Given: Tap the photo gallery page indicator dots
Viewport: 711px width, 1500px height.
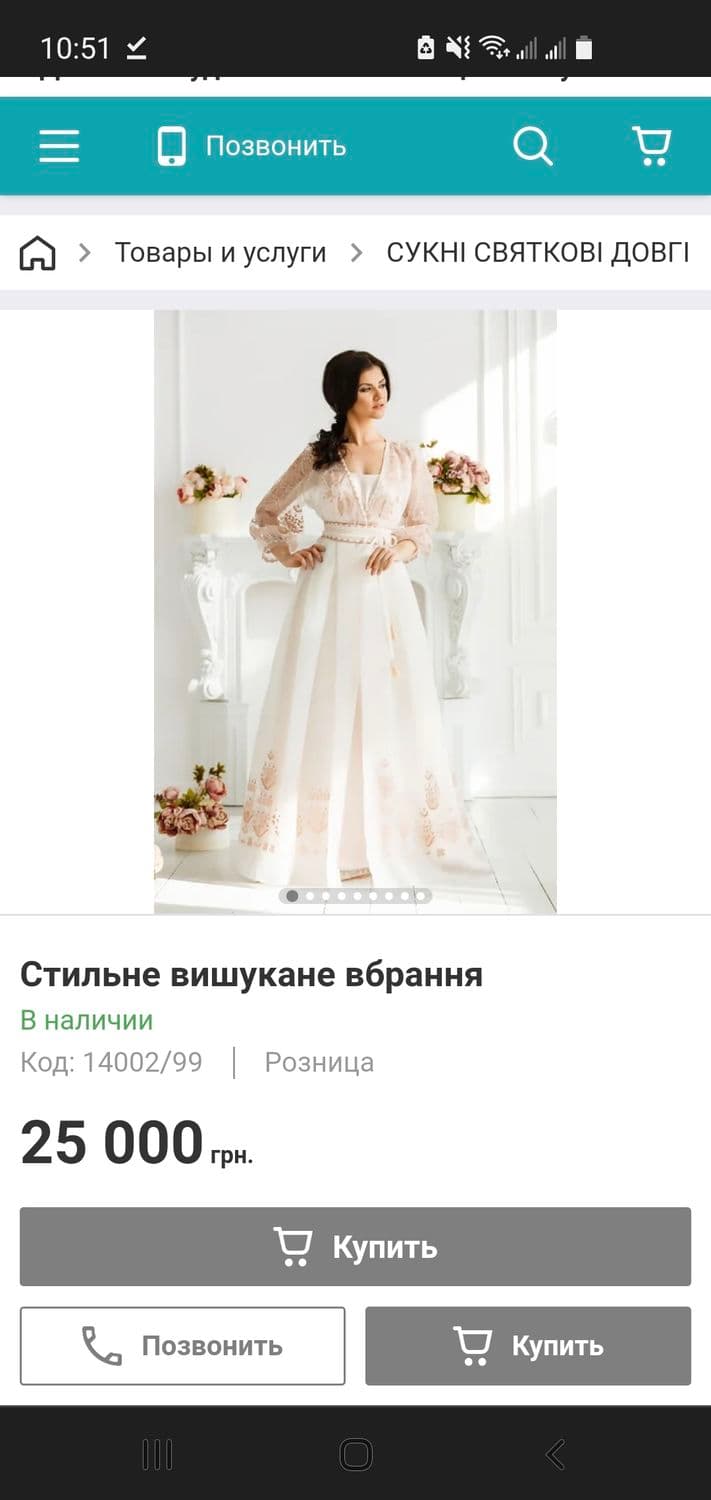Looking at the screenshot, I should [x=355, y=896].
